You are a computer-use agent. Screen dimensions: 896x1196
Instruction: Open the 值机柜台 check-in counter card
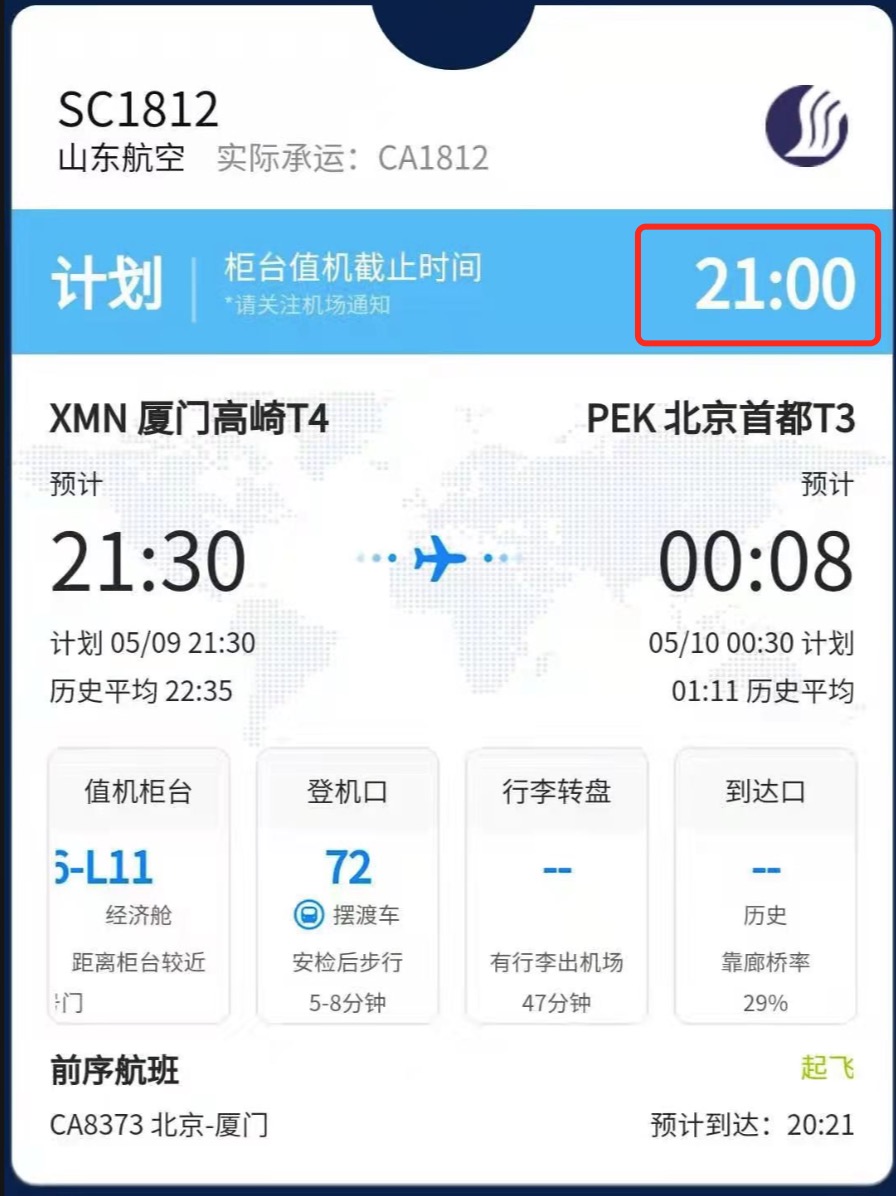tap(138, 885)
